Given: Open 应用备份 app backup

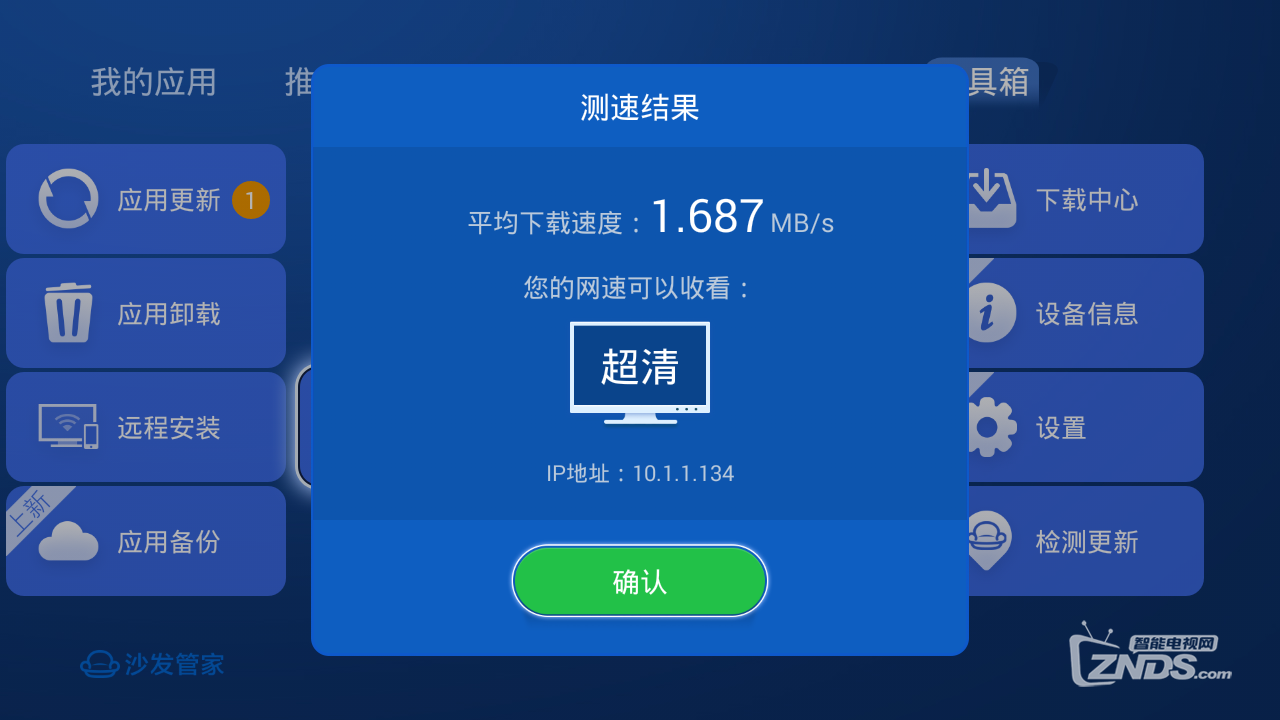Looking at the screenshot, I should pyautogui.click(x=146, y=541).
